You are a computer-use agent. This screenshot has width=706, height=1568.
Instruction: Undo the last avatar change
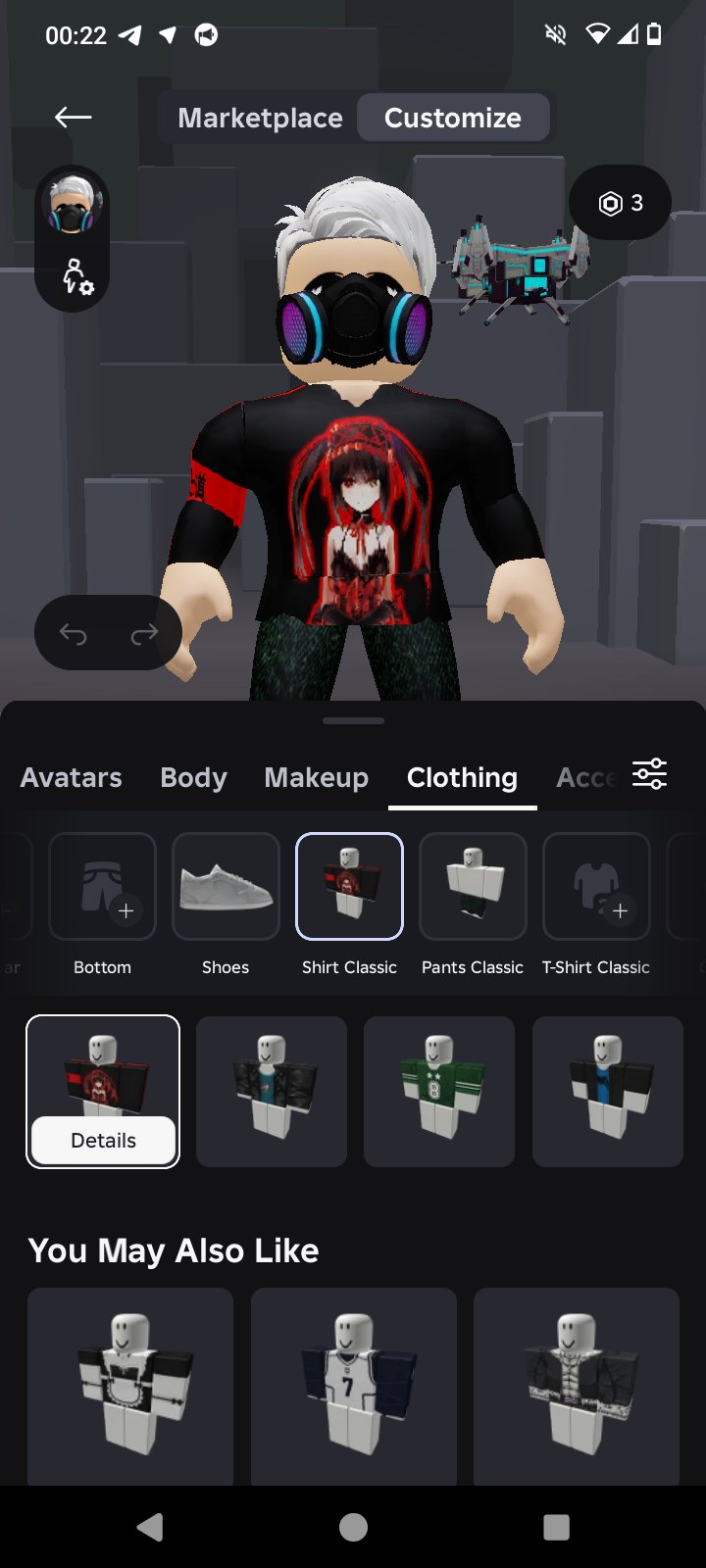click(74, 634)
